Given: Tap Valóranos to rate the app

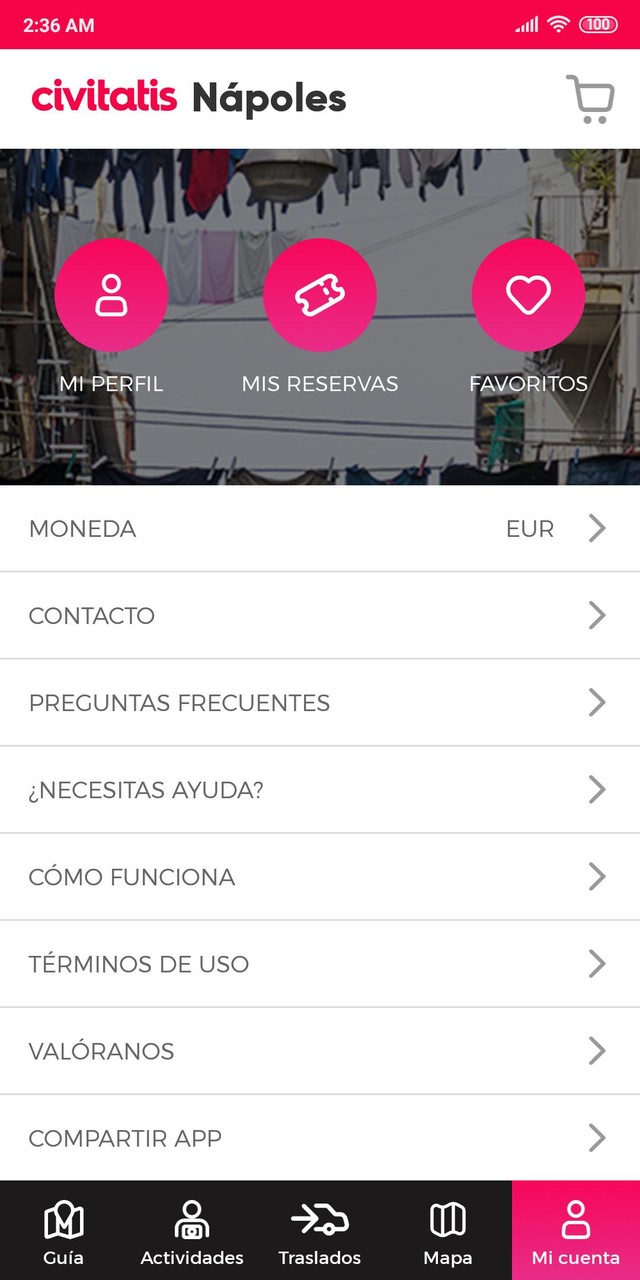Looking at the screenshot, I should tap(320, 1051).
